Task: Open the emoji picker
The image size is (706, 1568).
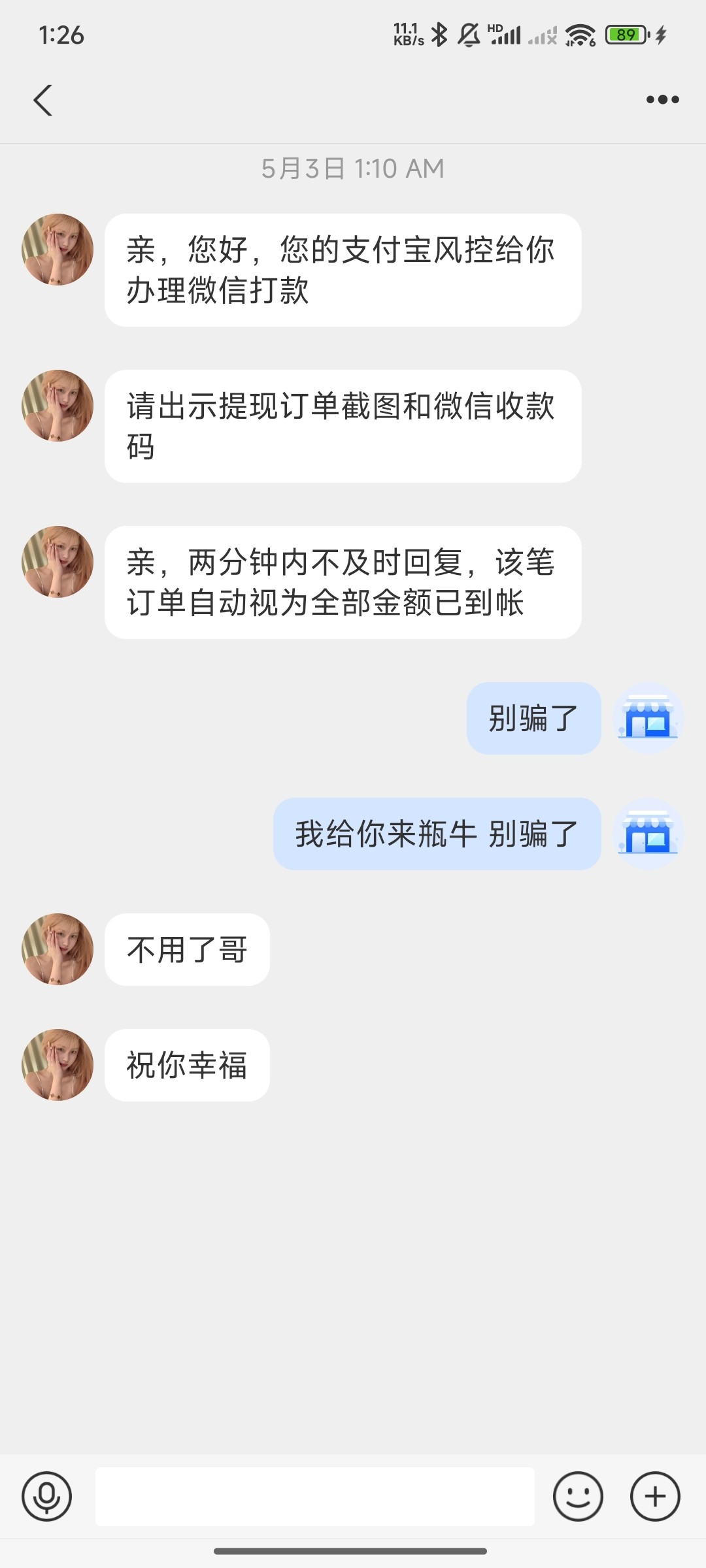Action: click(x=578, y=1496)
